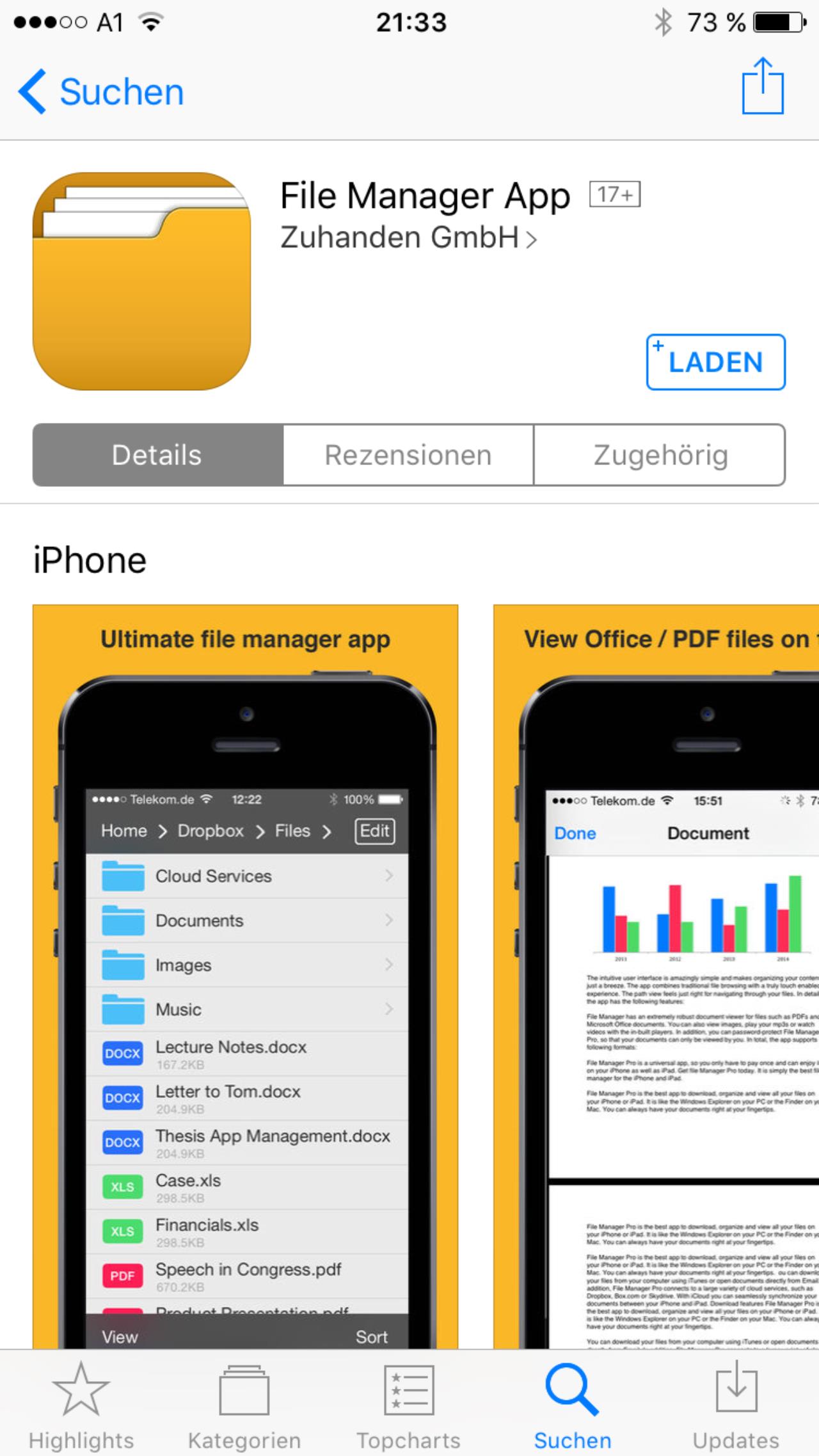Image resolution: width=819 pixels, height=1456 pixels.
Task: Share this app via share icon
Action: point(763,86)
